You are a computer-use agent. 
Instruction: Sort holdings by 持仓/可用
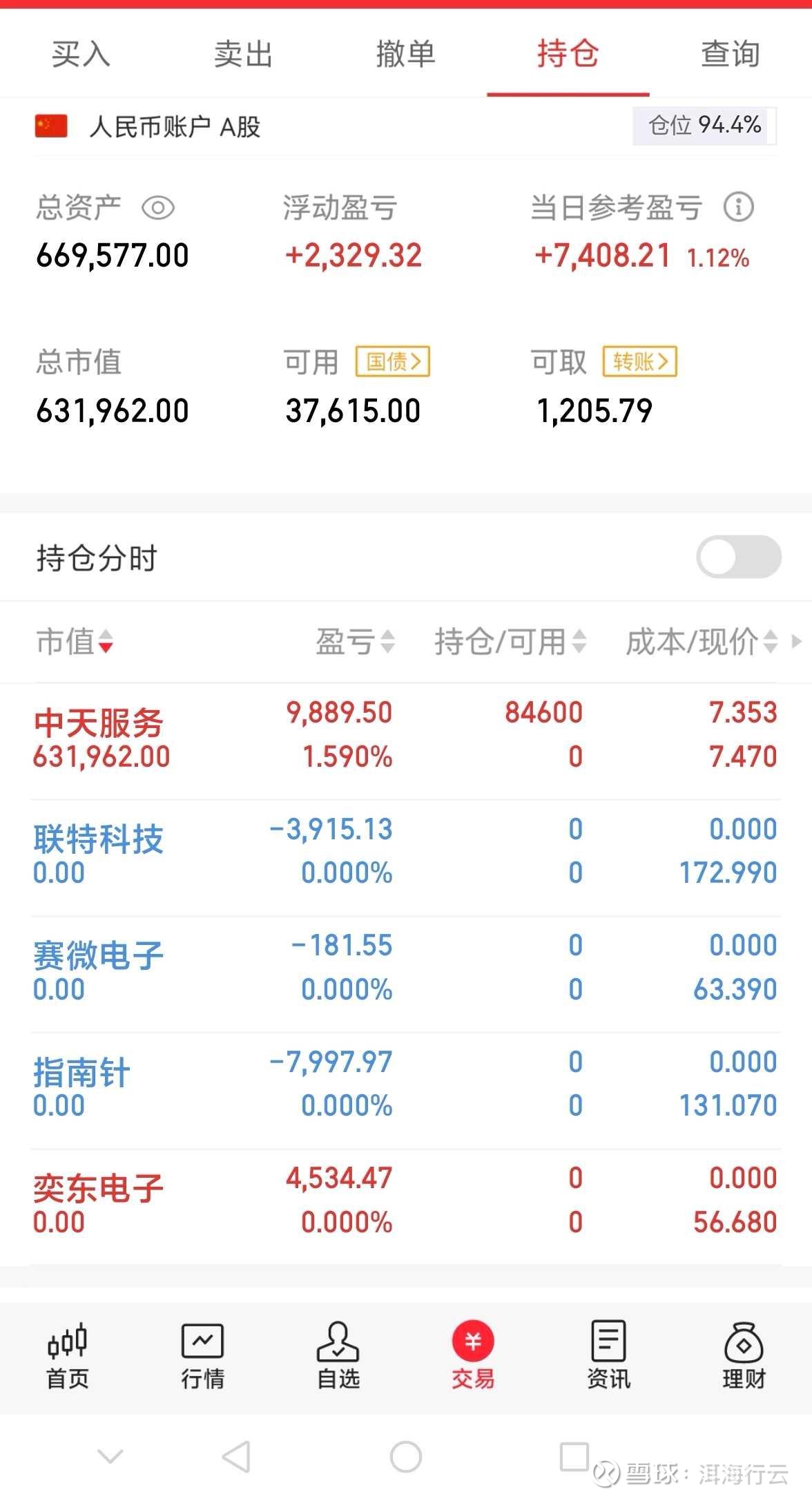510,642
